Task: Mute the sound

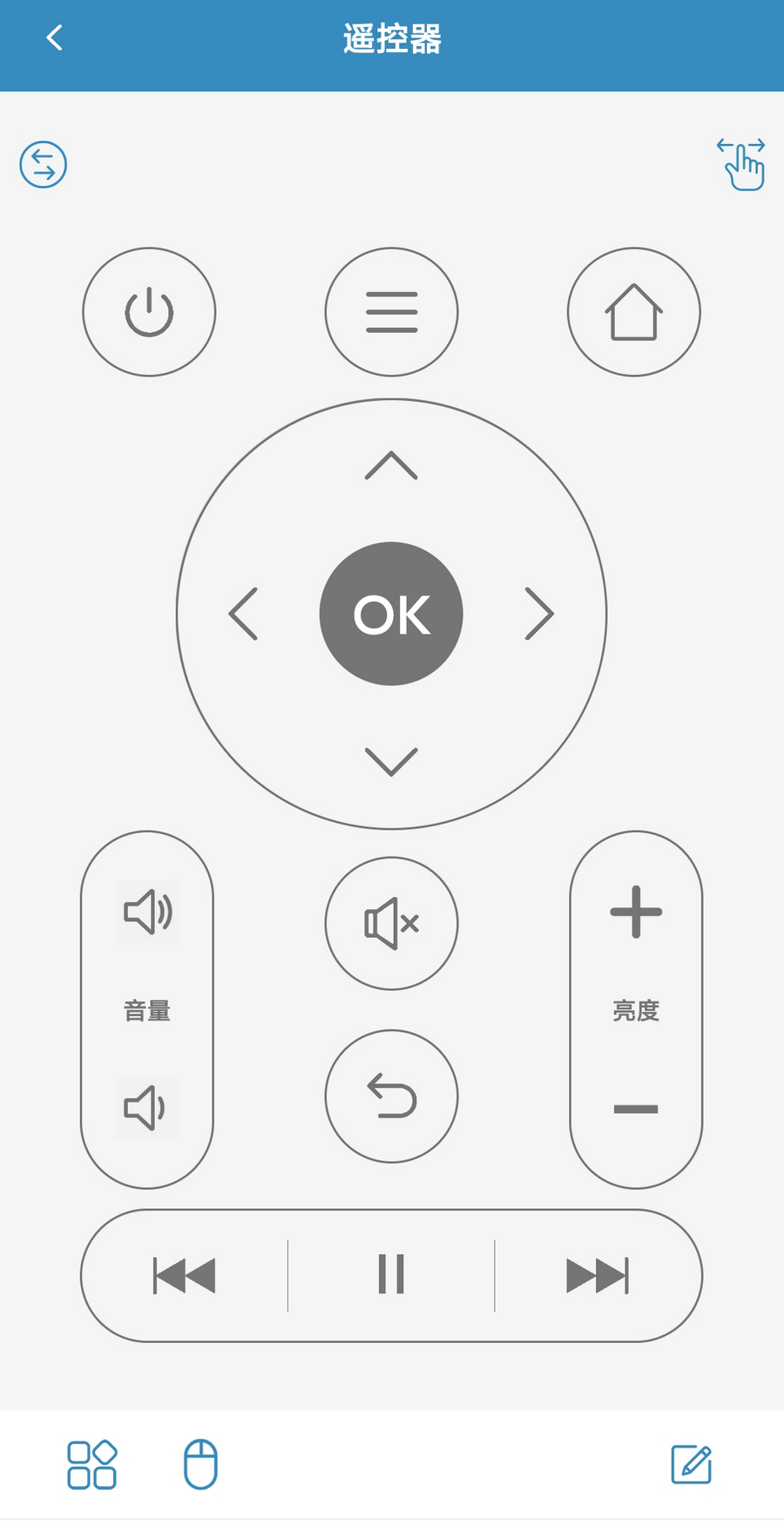Action: coord(391,923)
